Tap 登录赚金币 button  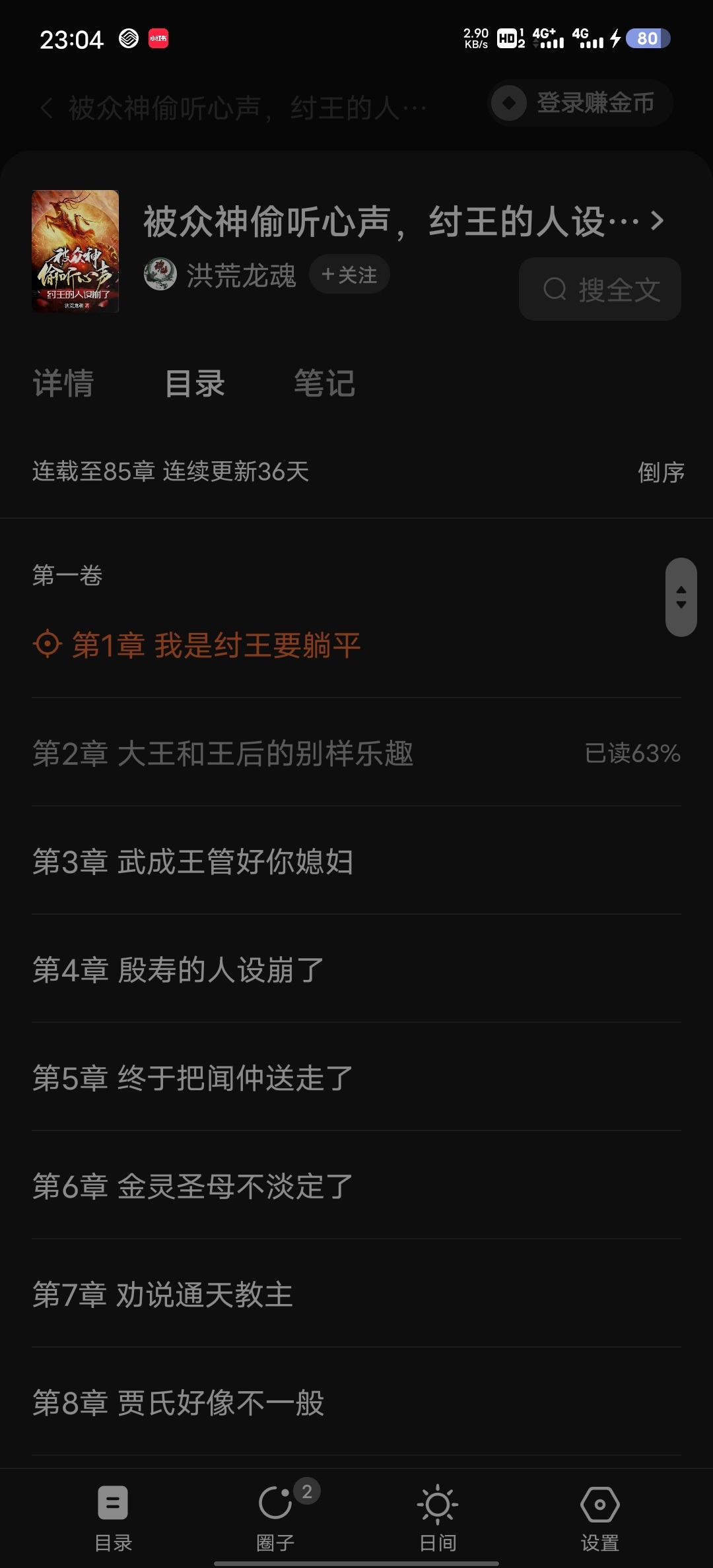click(x=581, y=103)
